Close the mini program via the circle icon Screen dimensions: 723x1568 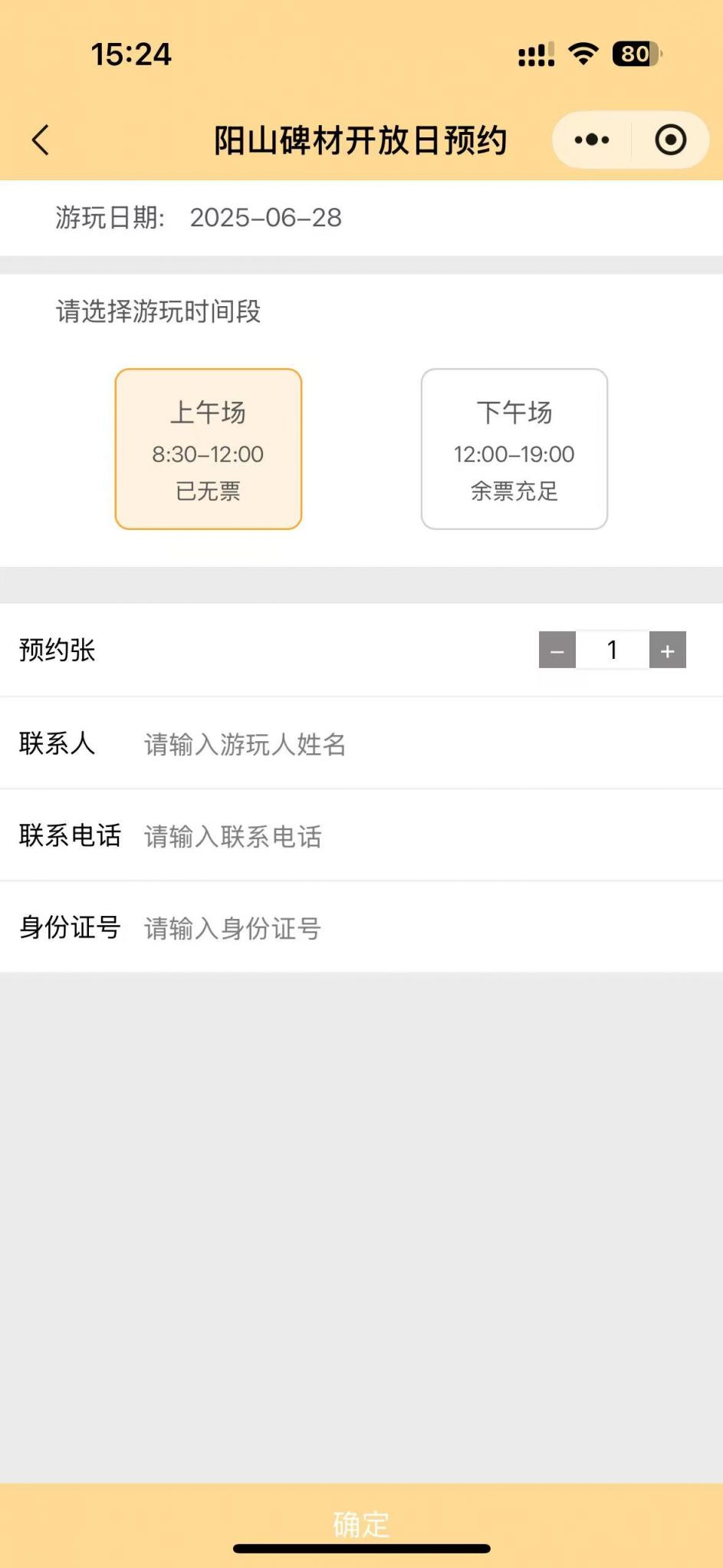671,140
